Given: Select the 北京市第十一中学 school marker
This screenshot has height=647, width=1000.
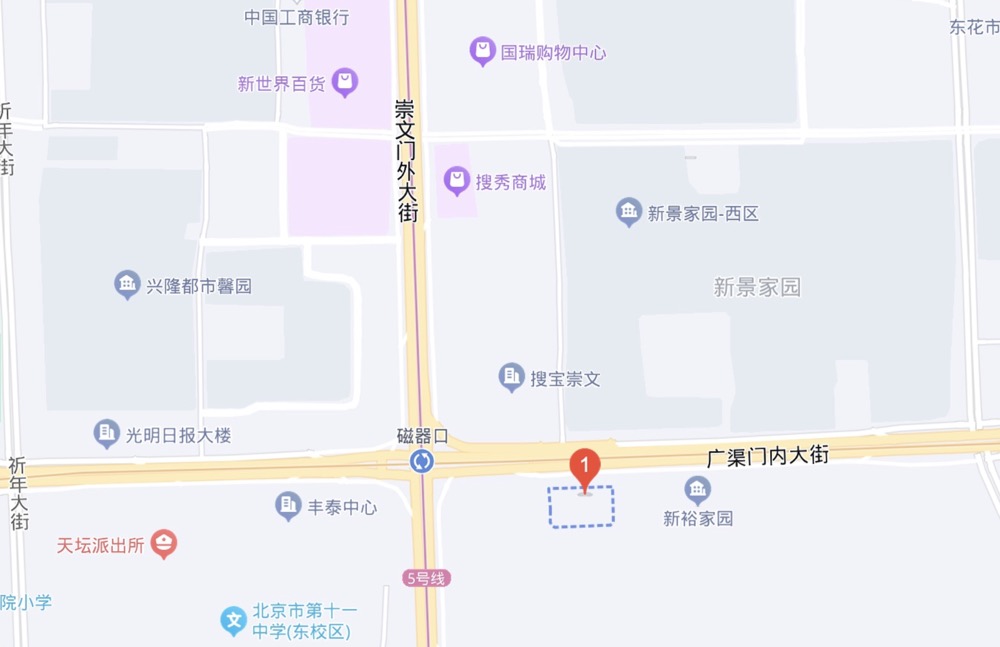Looking at the screenshot, I should (x=233, y=621).
